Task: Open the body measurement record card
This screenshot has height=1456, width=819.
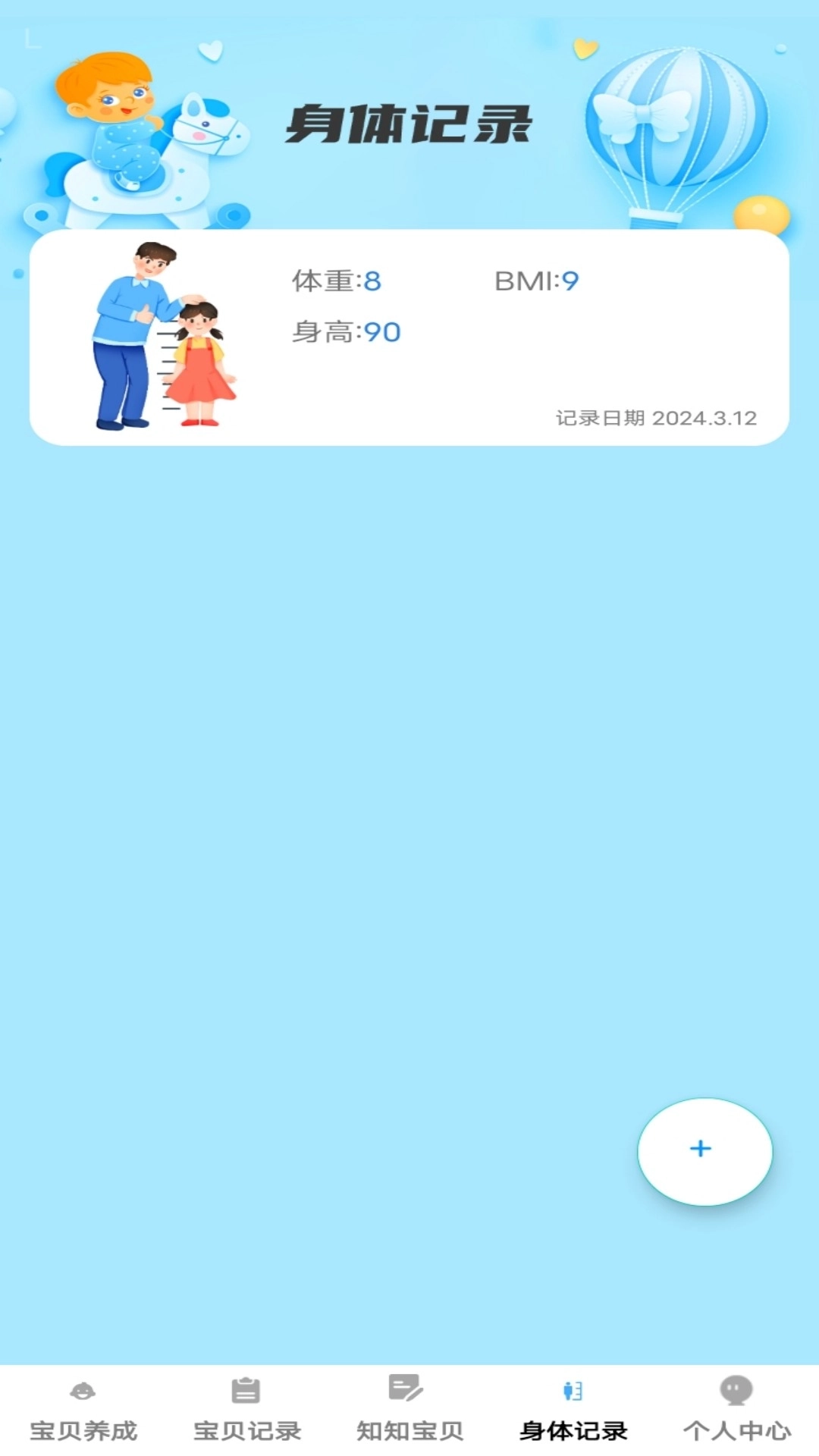Action: tap(409, 334)
